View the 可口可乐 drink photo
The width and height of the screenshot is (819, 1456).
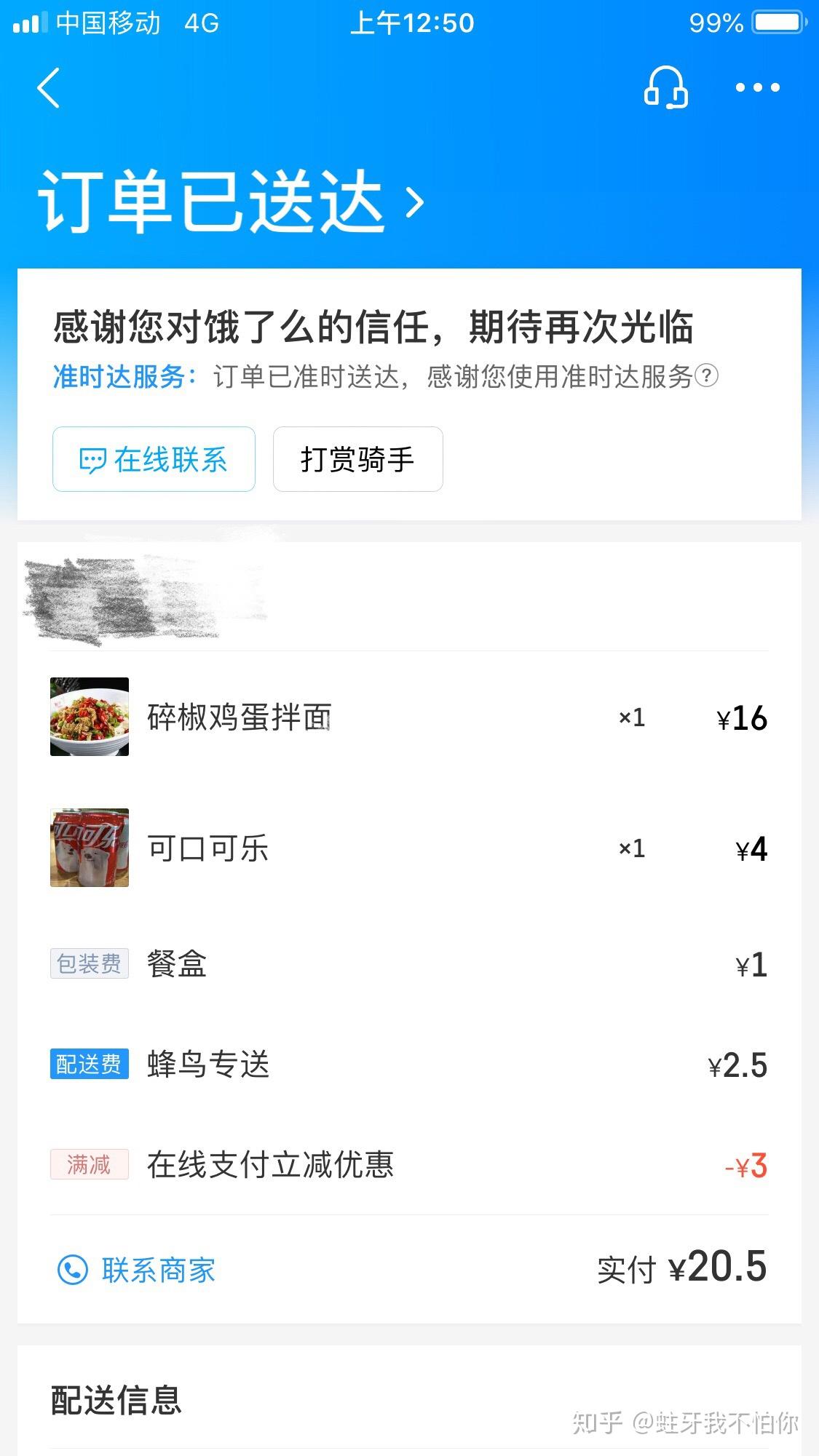pos(89,847)
